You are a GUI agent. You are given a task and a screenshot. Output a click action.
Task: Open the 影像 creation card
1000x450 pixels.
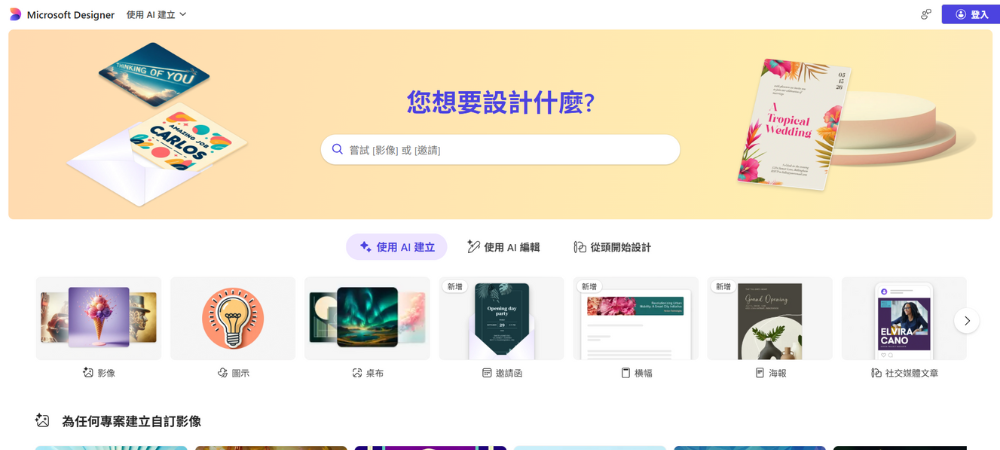[x=98, y=319]
